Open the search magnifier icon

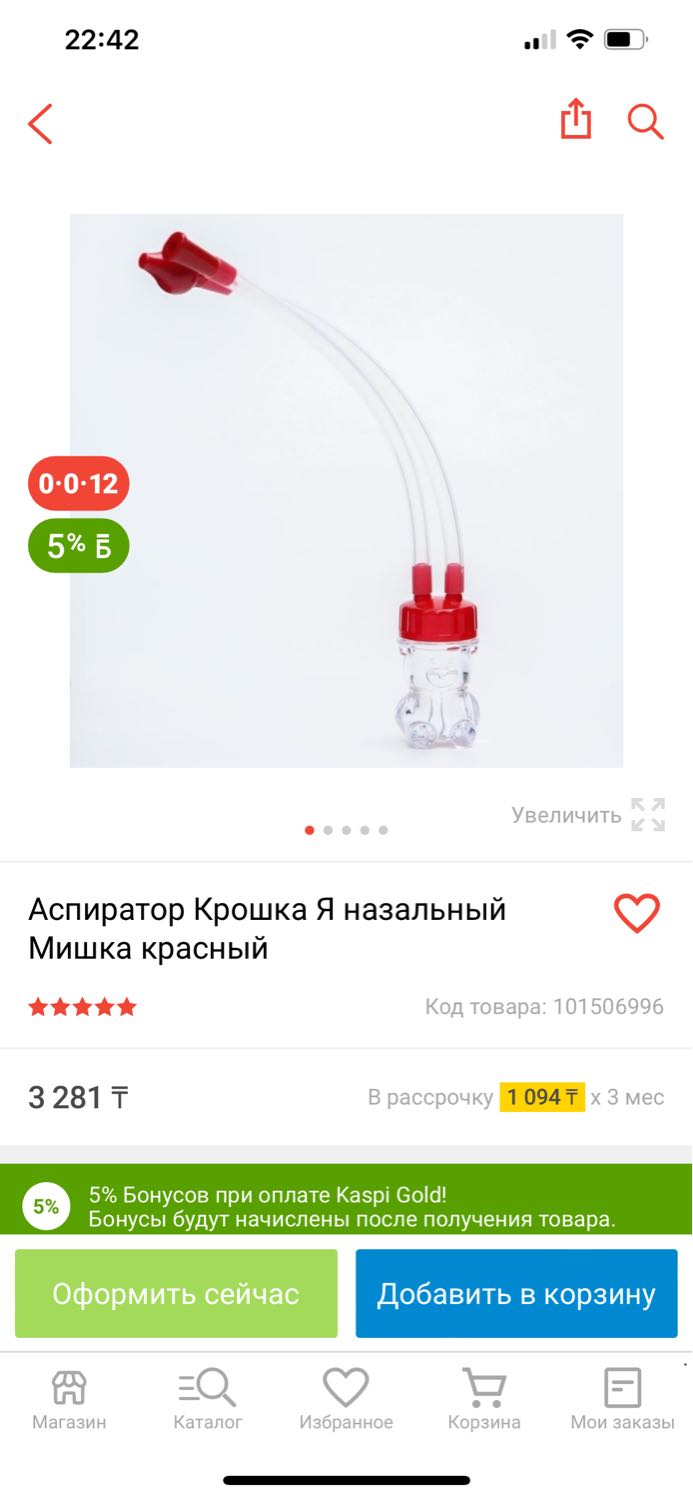coord(645,122)
